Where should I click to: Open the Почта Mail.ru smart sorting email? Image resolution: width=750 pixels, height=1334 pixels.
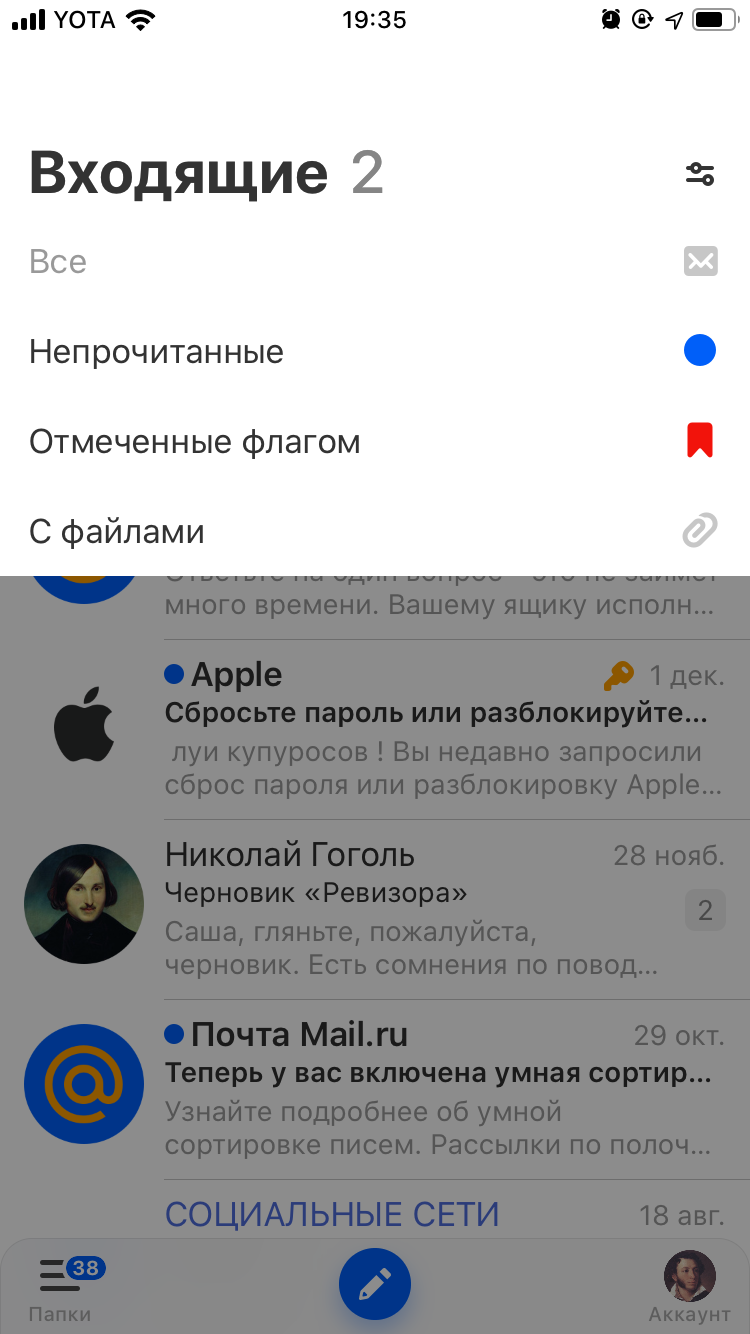pos(440,1090)
